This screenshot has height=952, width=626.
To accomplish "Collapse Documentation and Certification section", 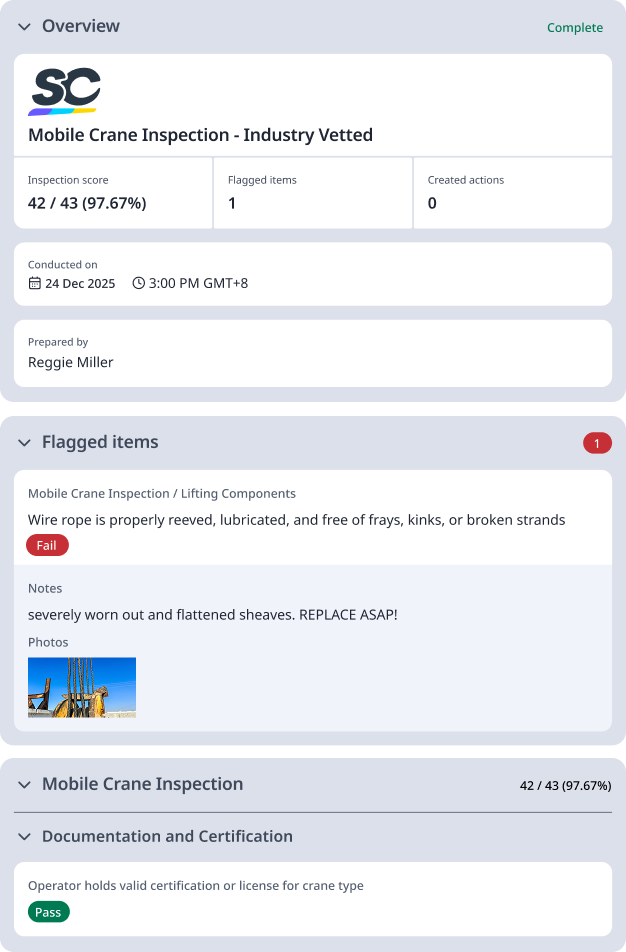I will click(25, 837).
